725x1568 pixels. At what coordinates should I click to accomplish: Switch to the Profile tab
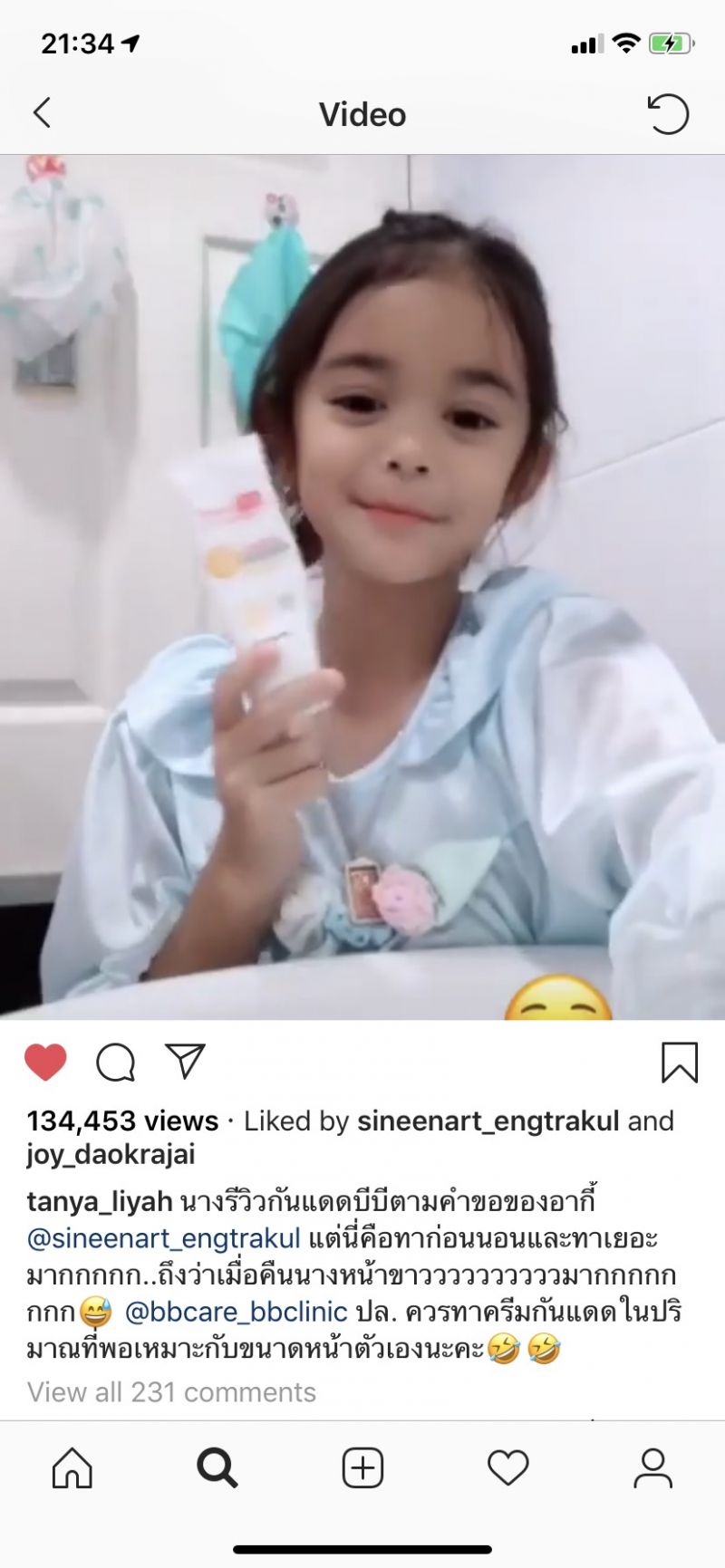(652, 1468)
